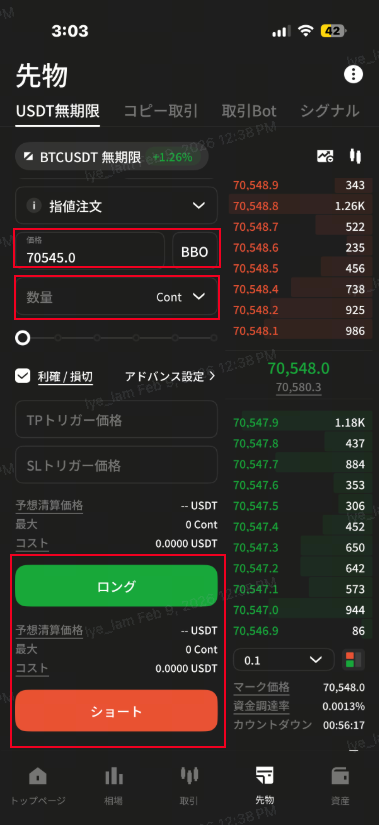Viewport: 379px width, 825px height.
Task: Change the order book layout icon
Action: 354,660
